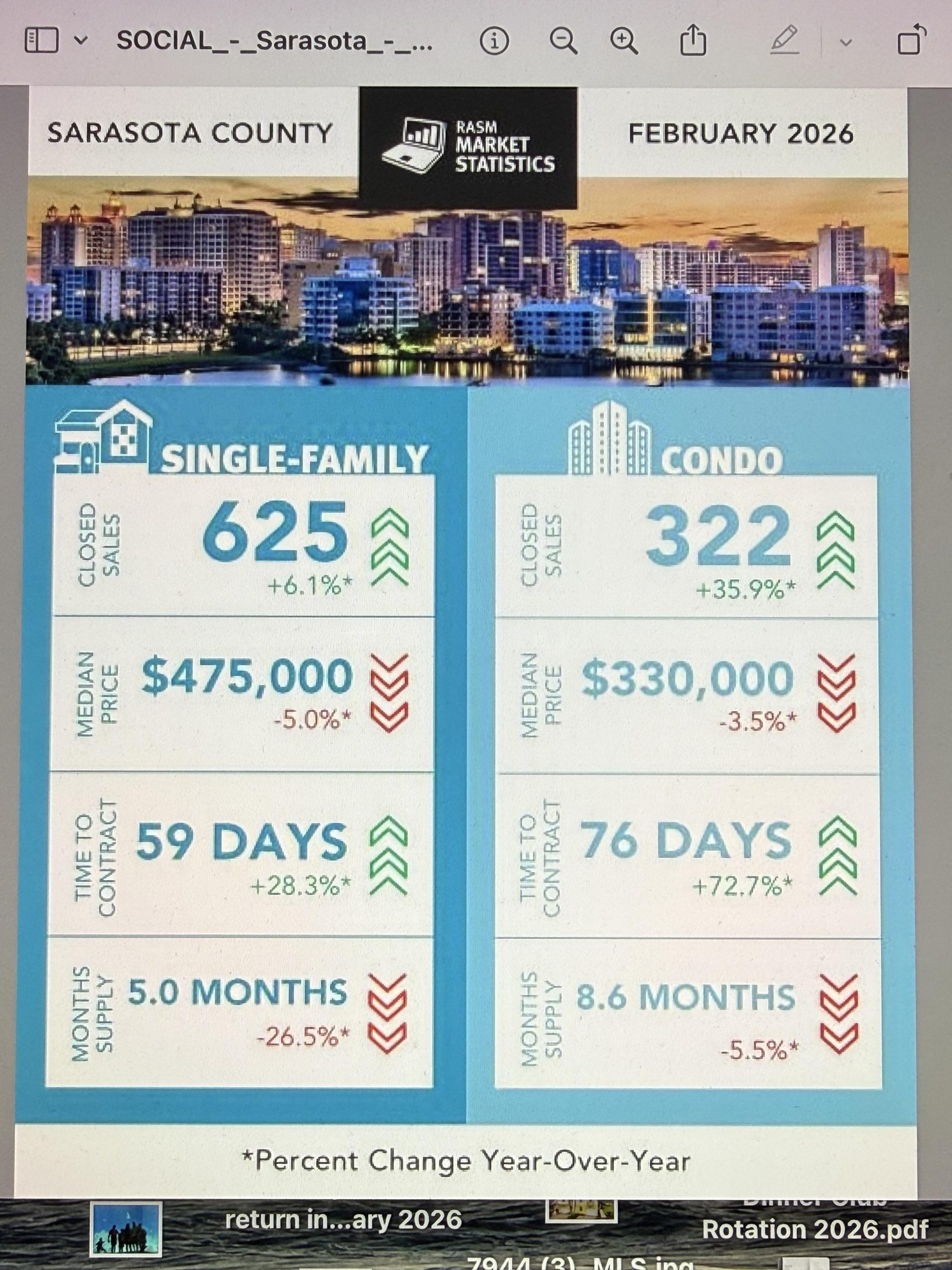Image resolution: width=952 pixels, height=1270 pixels.
Task: Expand the sidebar view options chevron
Action: tap(81, 41)
